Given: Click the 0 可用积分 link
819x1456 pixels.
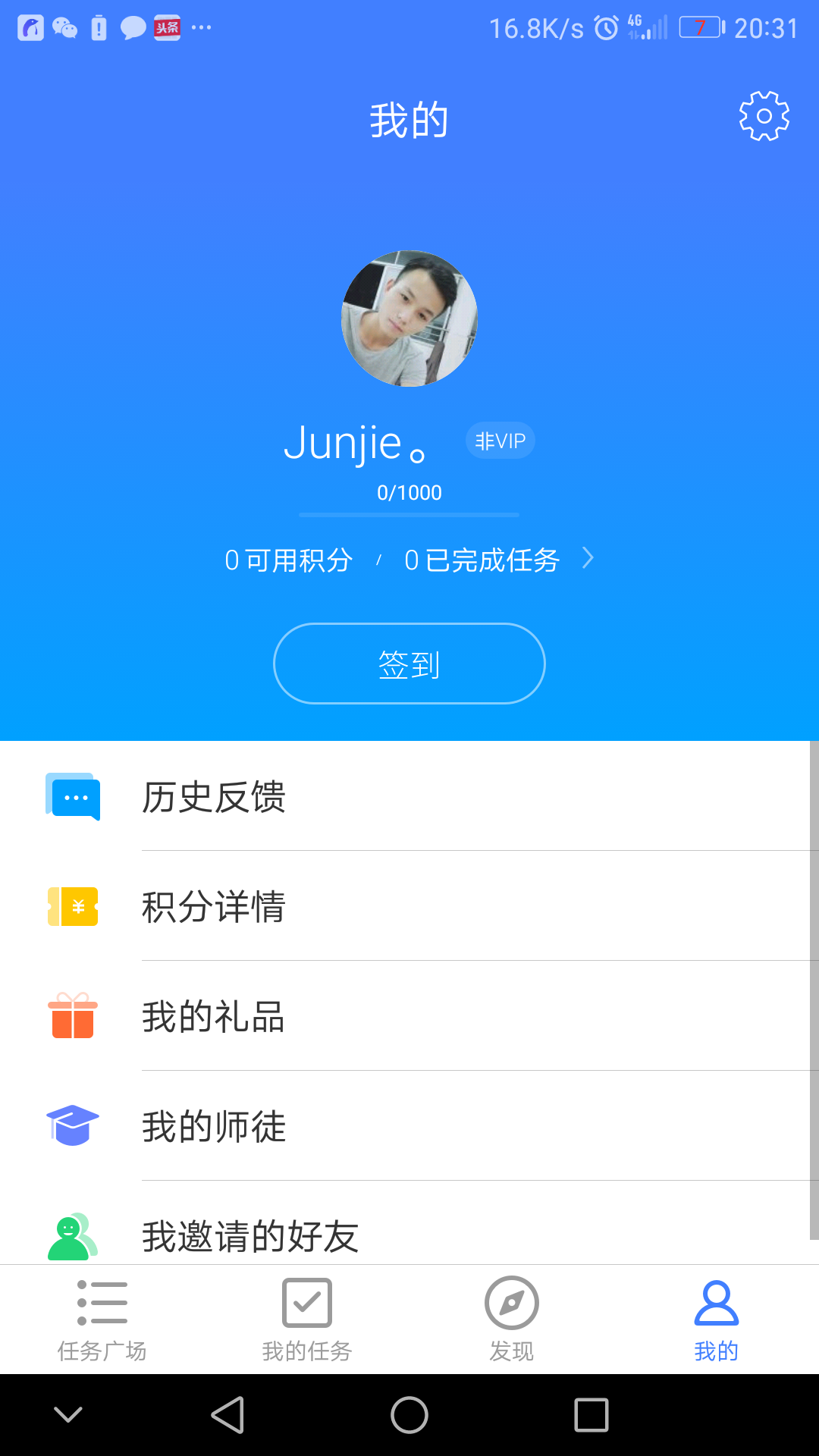Looking at the screenshot, I should tap(287, 560).
